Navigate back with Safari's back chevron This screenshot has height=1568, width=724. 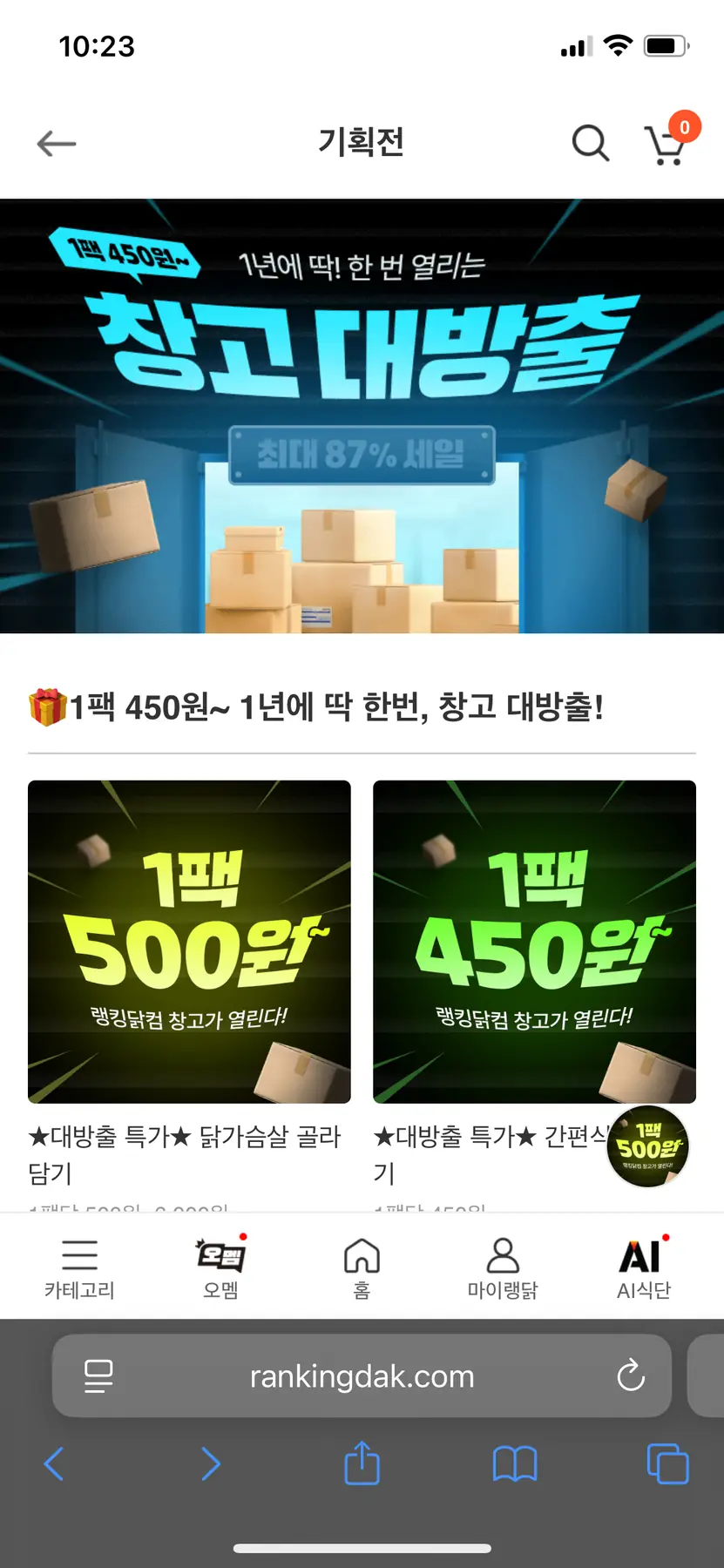pyautogui.click(x=54, y=1463)
